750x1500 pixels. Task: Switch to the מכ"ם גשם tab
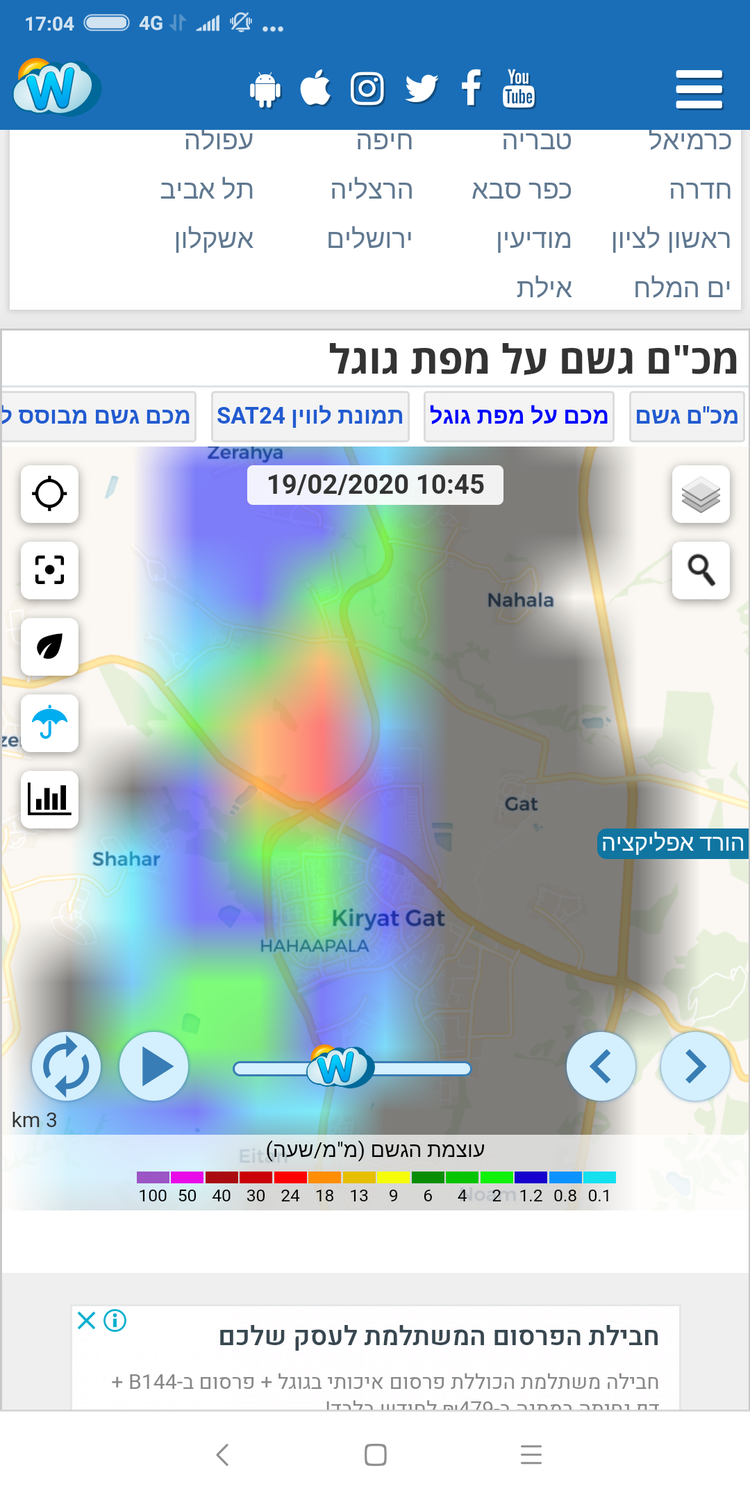tap(687, 416)
